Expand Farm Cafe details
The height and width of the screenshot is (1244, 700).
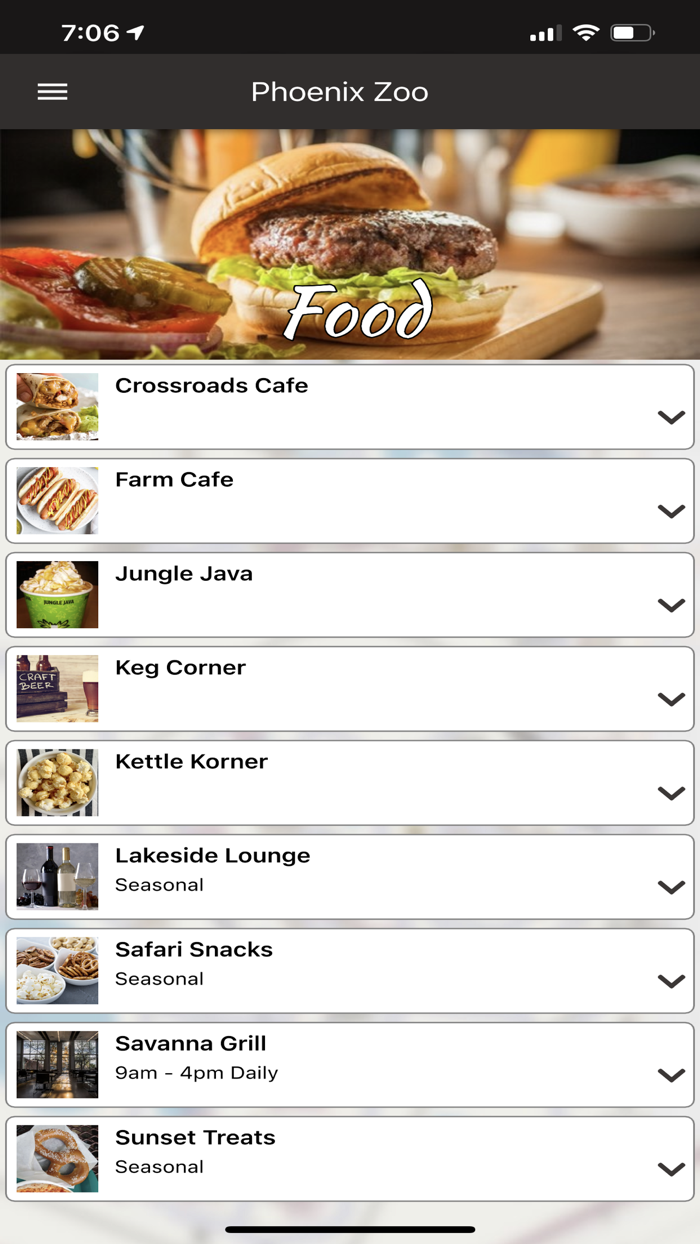coord(350,501)
